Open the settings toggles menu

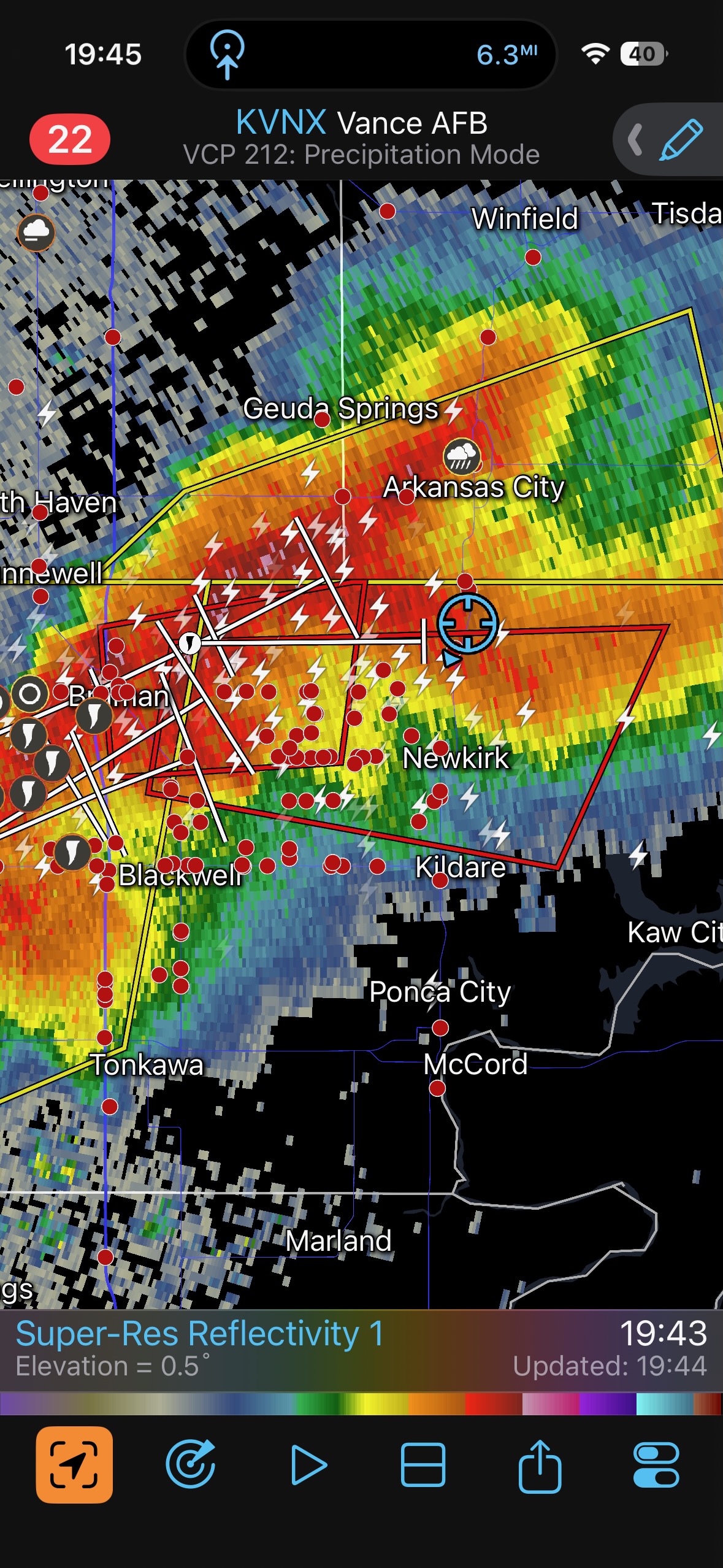pos(656,1465)
